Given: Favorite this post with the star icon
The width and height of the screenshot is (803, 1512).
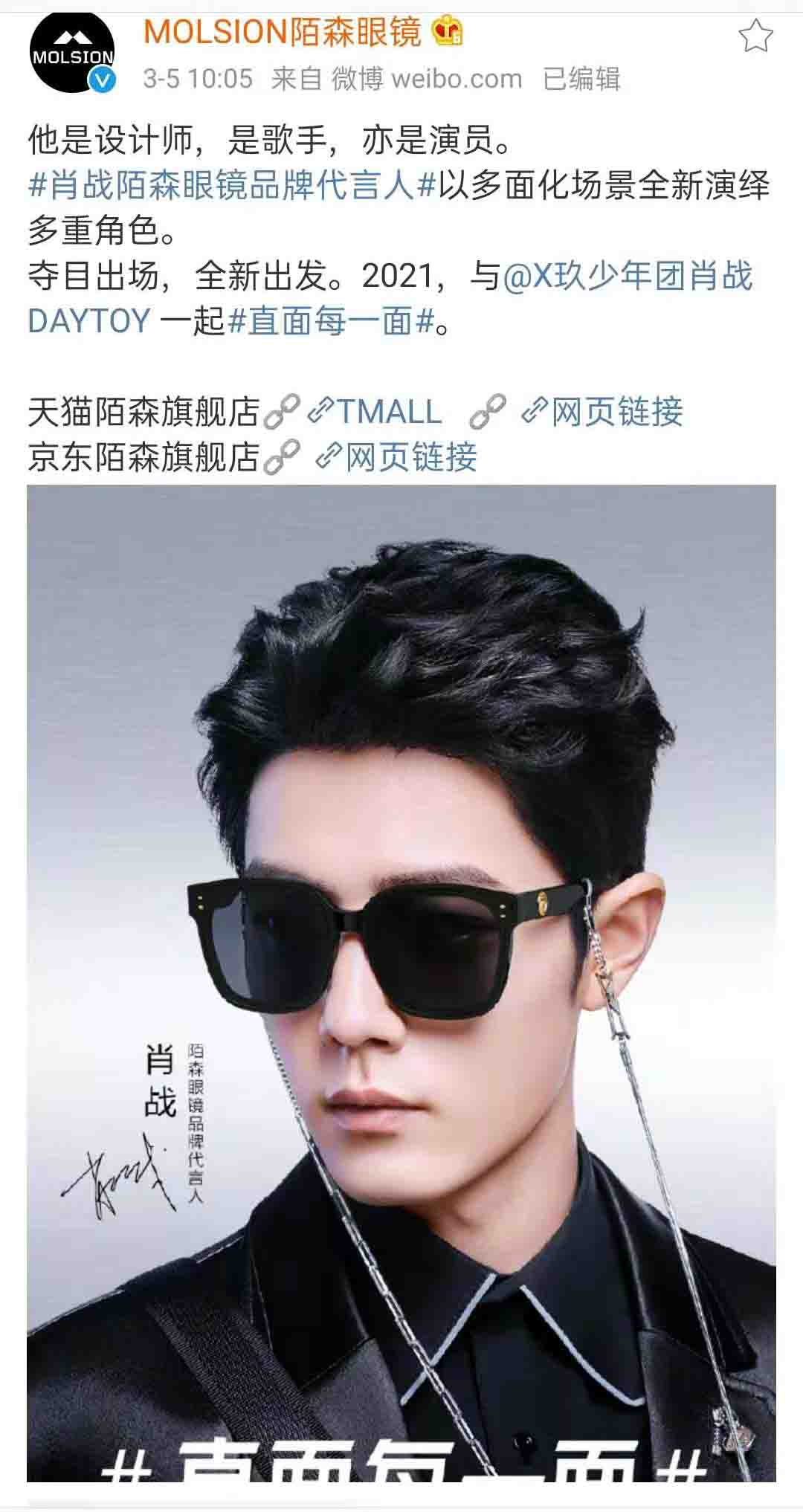Looking at the screenshot, I should [x=755, y=36].
